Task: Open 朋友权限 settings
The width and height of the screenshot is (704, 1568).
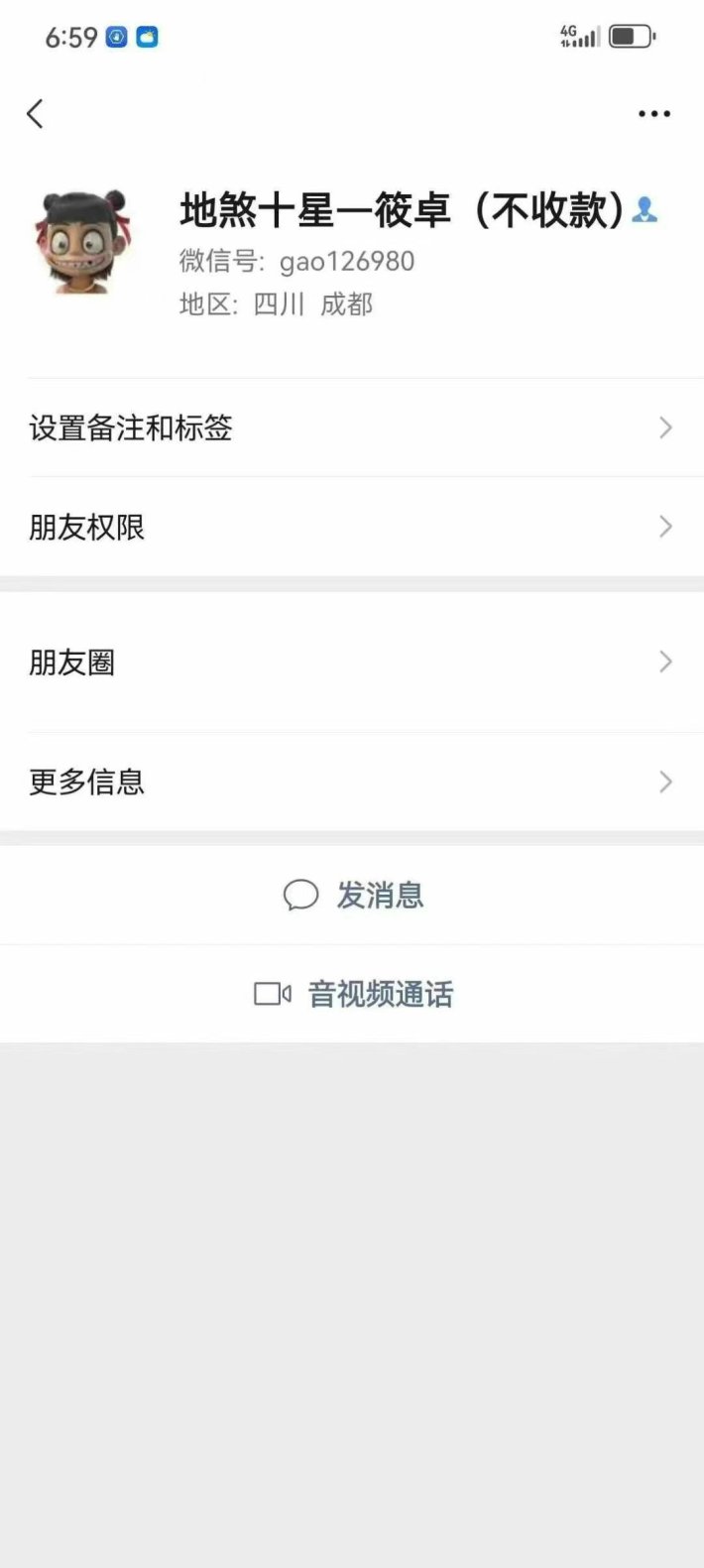Action: (351, 527)
